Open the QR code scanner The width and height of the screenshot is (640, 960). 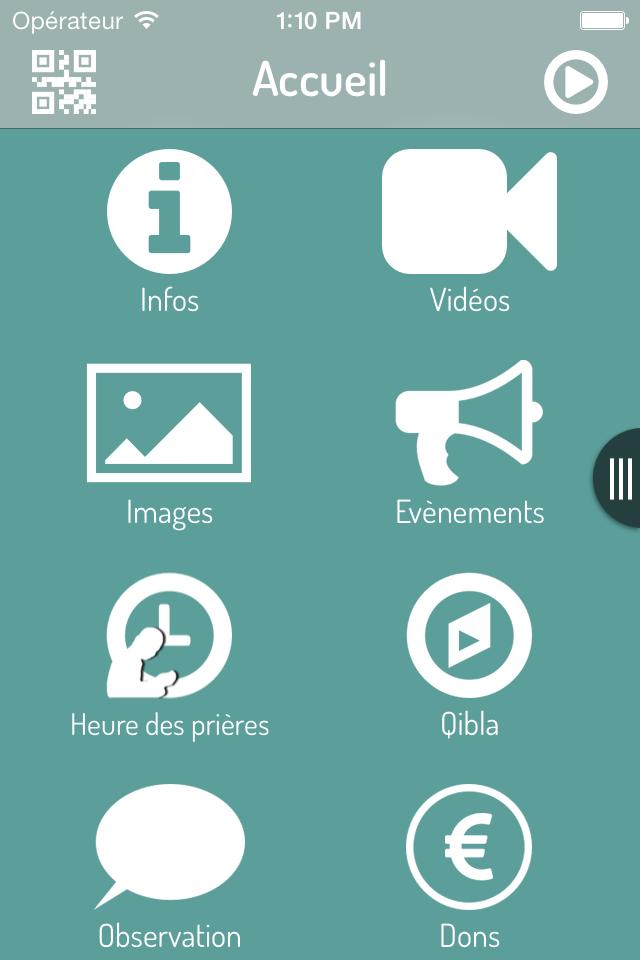point(64,81)
